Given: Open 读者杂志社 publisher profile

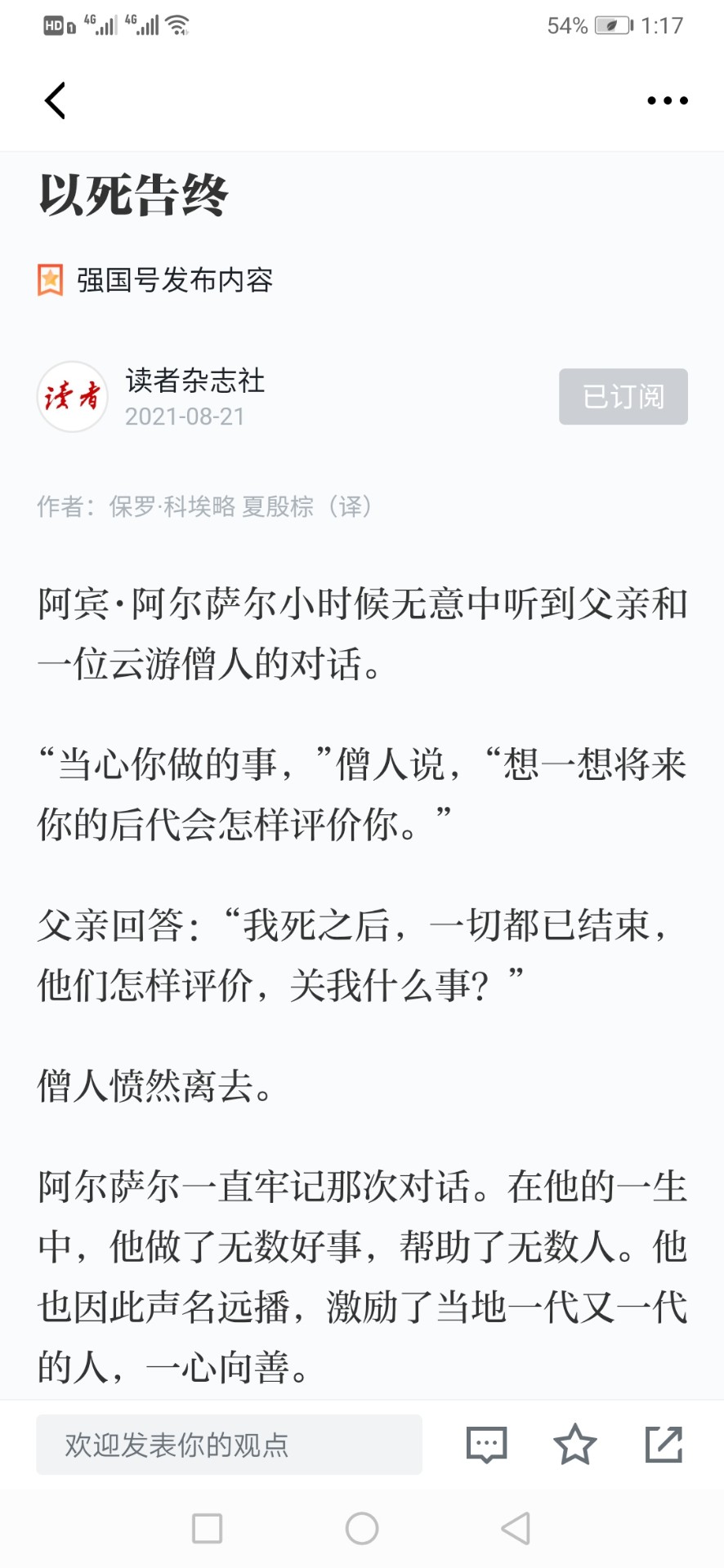Looking at the screenshot, I should [194, 381].
